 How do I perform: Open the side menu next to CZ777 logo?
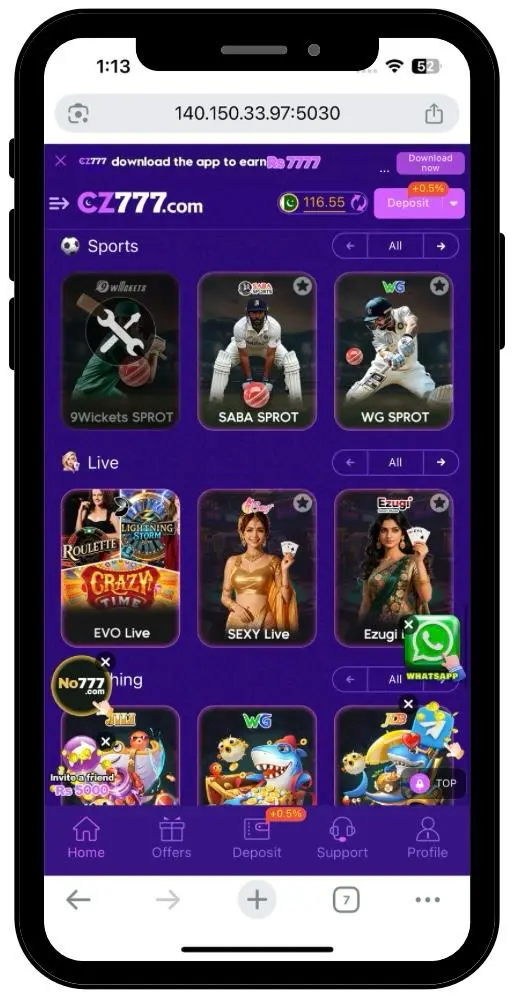point(59,204)
